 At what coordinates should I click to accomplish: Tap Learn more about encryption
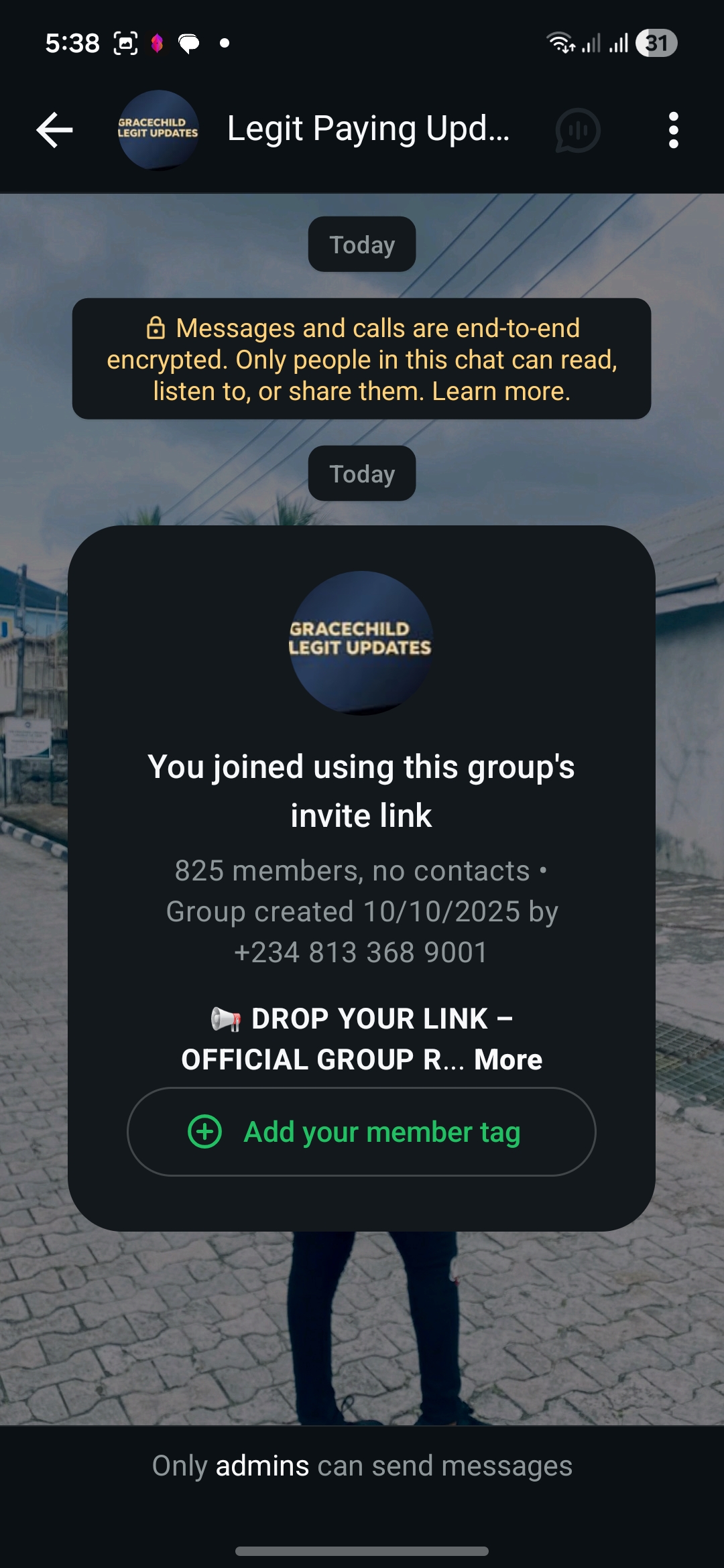tap(500, 391)
